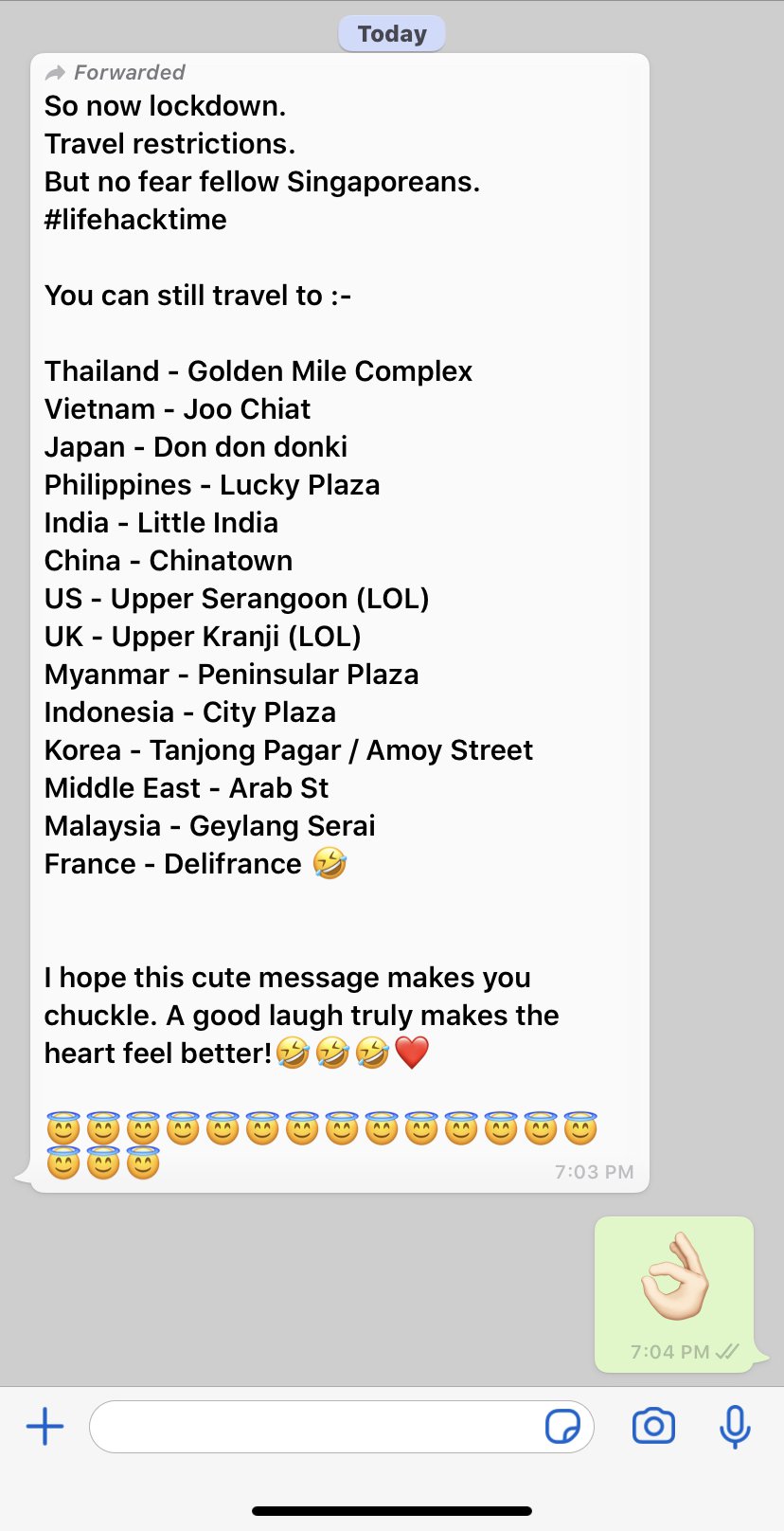Open the sticker picker icon
Viewport: 784px width, 1531px height.
tap(562, 1426)
